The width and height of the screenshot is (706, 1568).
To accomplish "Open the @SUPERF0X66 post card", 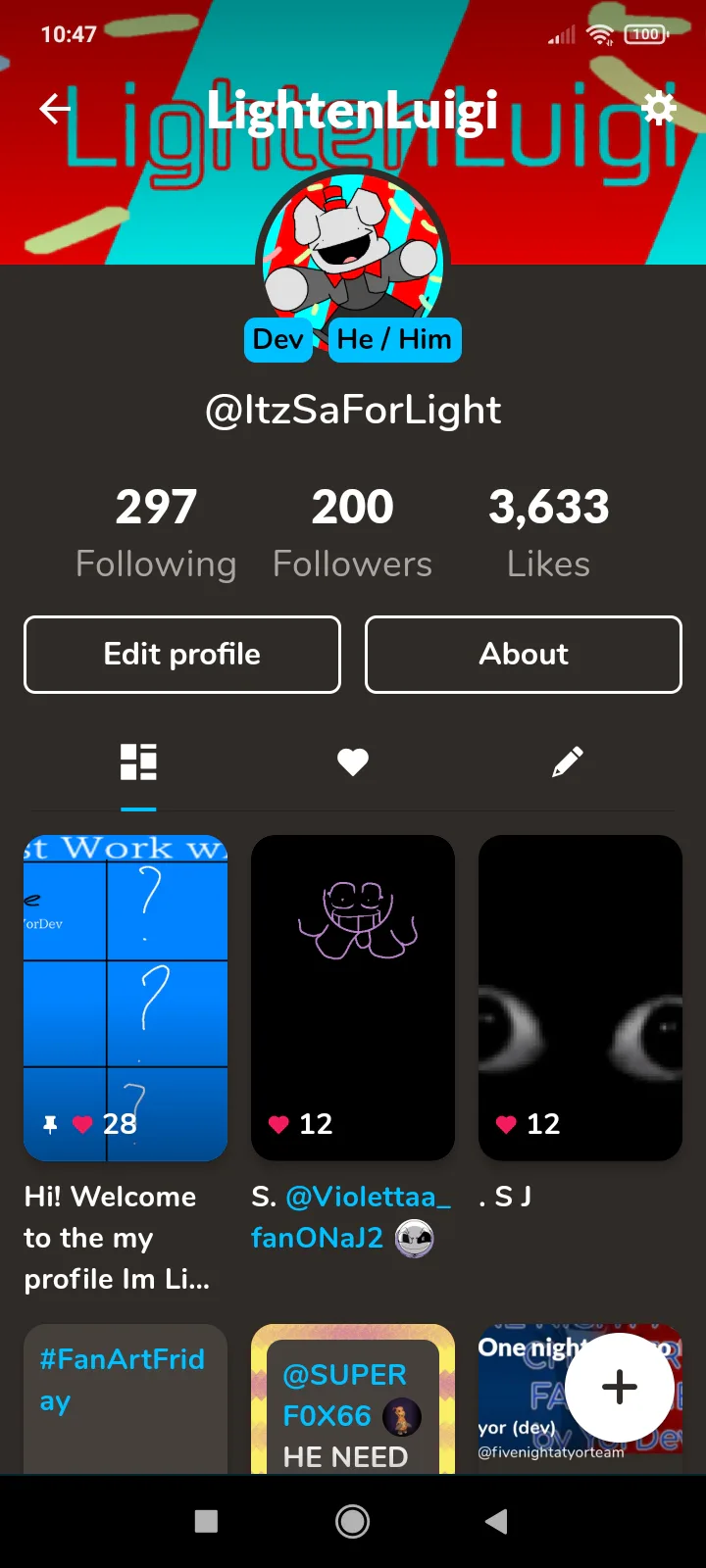I will click(x=353, y=1399).
